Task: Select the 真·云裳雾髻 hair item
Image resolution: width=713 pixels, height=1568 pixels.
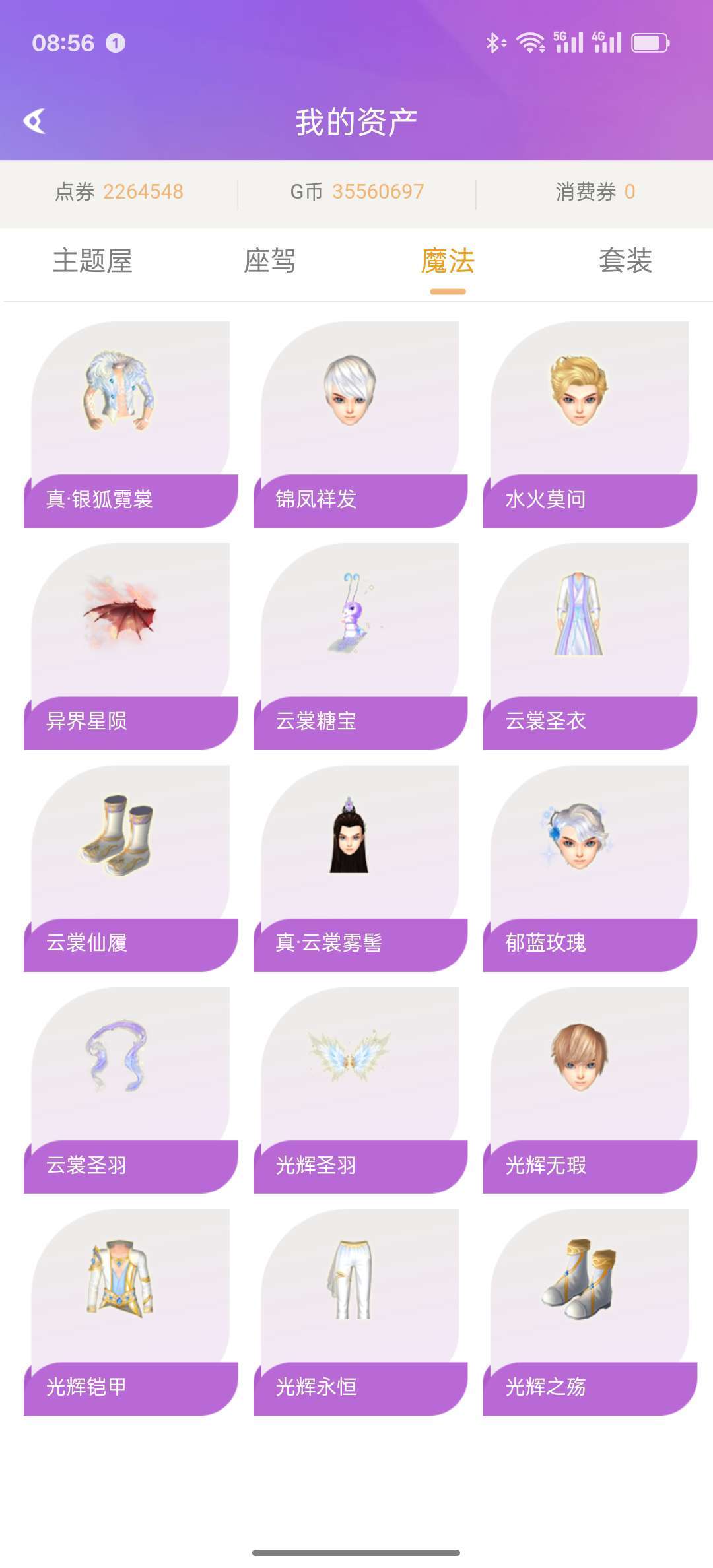Action: tap(360, 868)
